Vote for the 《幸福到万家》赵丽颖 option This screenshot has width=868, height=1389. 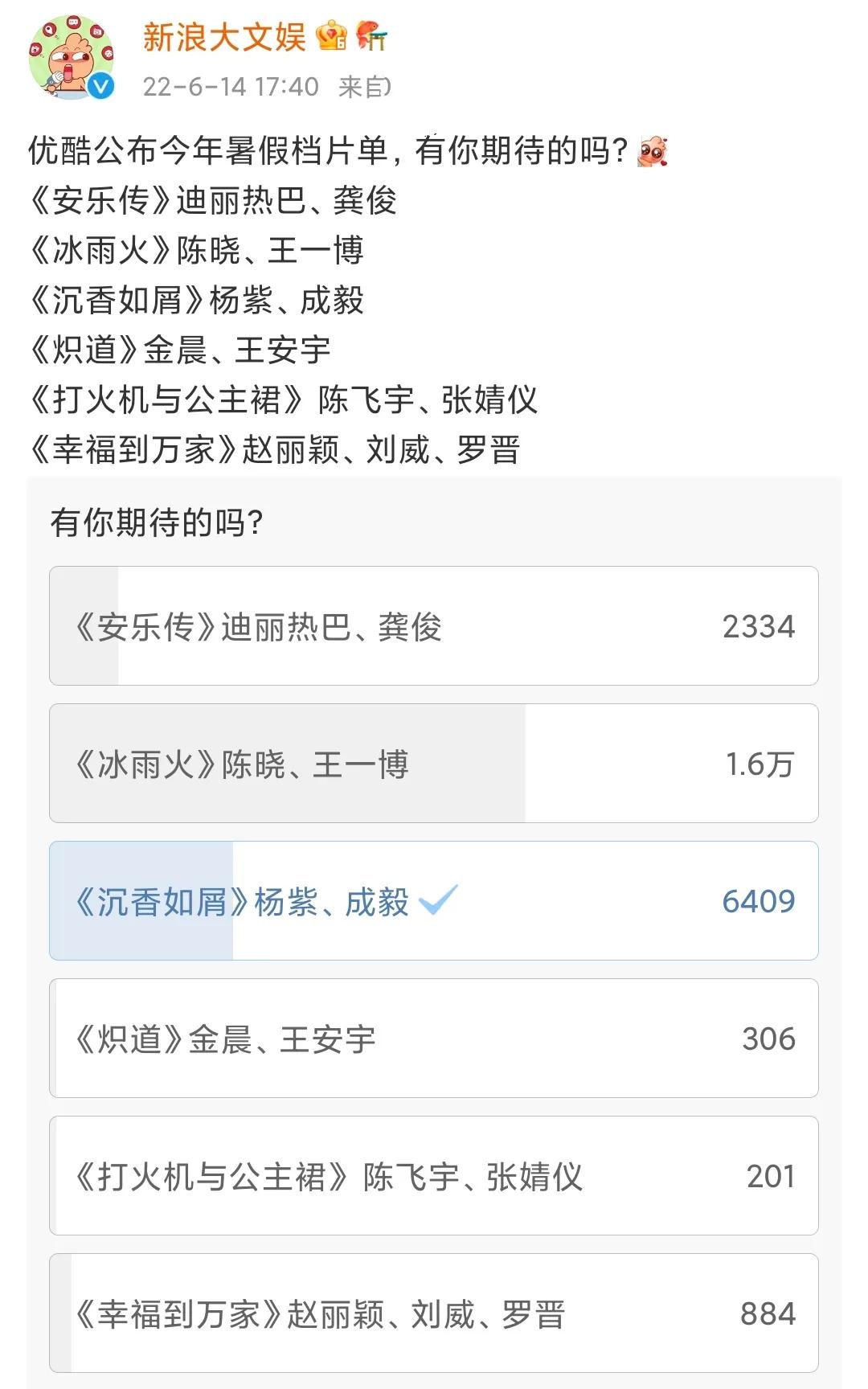click(434, 1312)
